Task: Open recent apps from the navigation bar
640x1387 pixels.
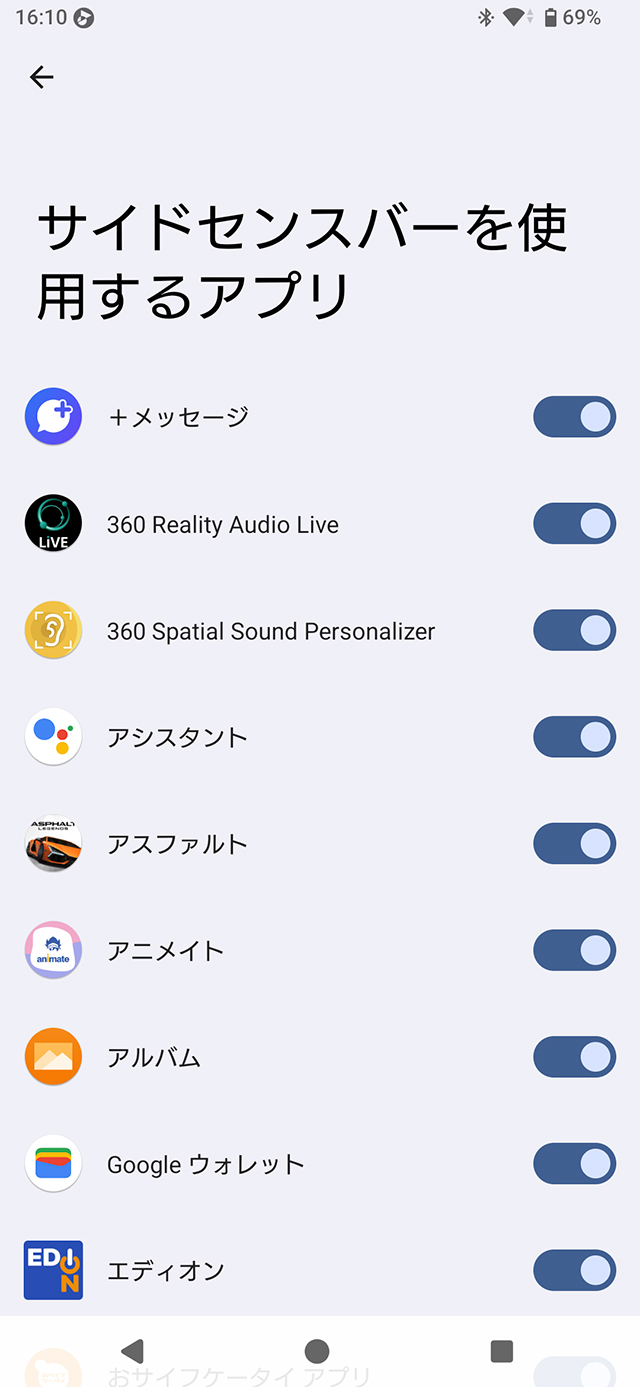Action: pyautogui.click(x=502, y=1351)
